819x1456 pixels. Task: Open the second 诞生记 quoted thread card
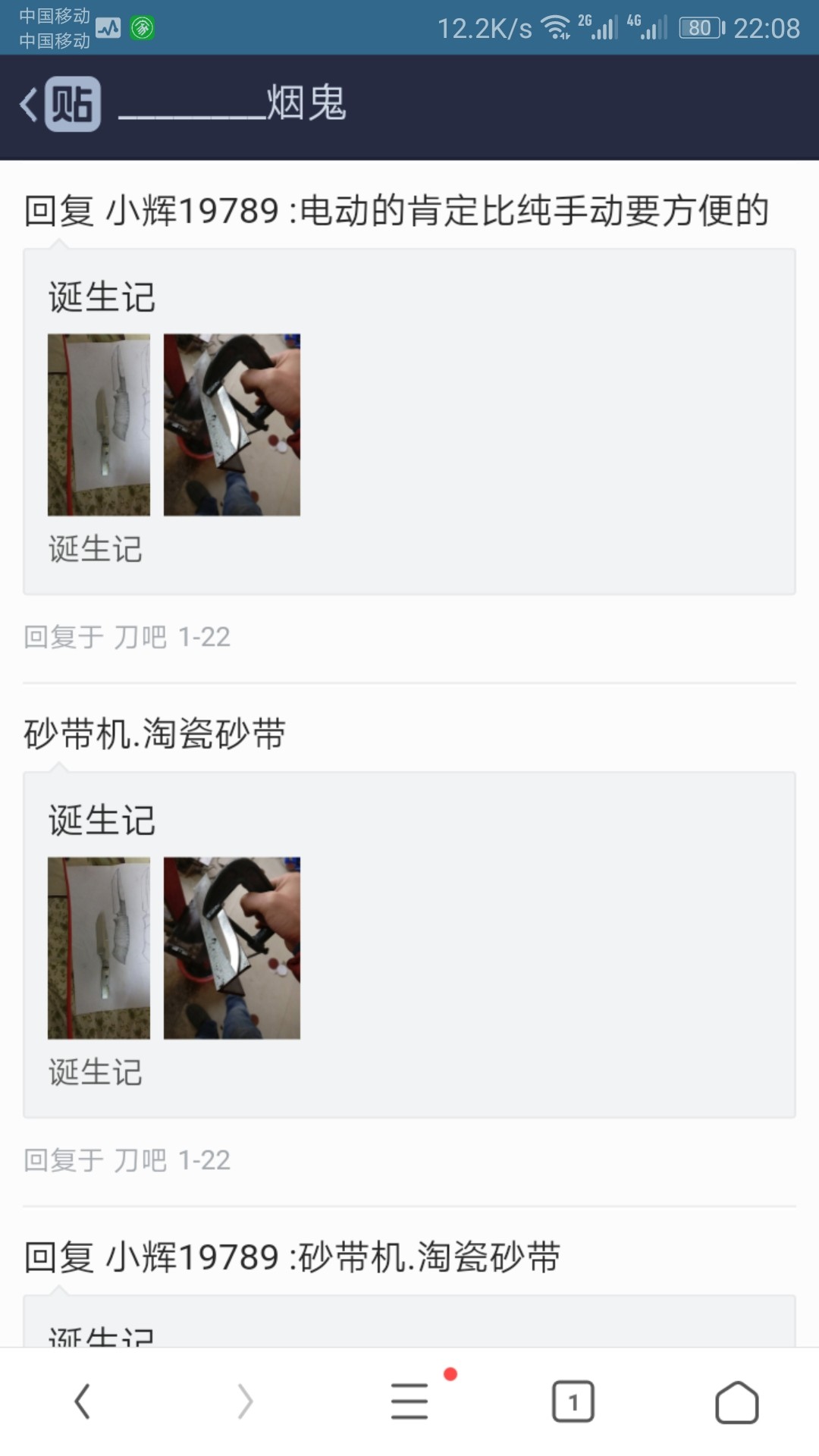409,945
